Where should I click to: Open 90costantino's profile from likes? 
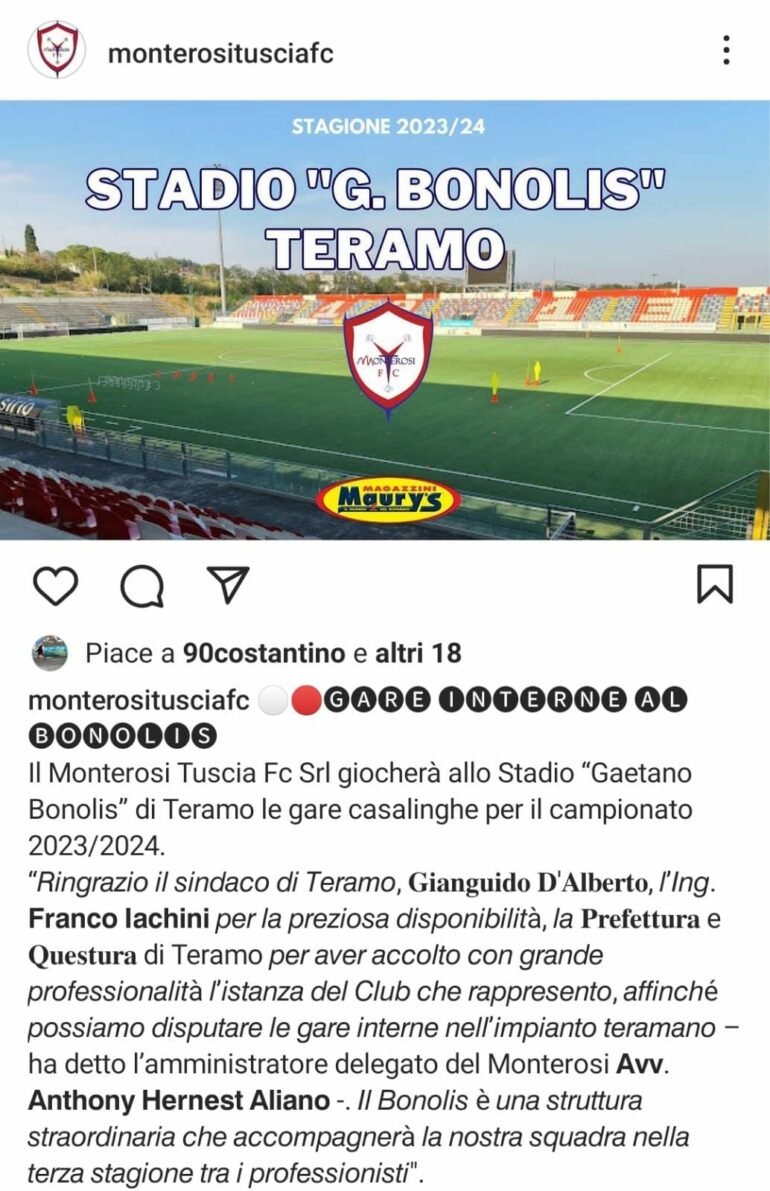(264, 654)
